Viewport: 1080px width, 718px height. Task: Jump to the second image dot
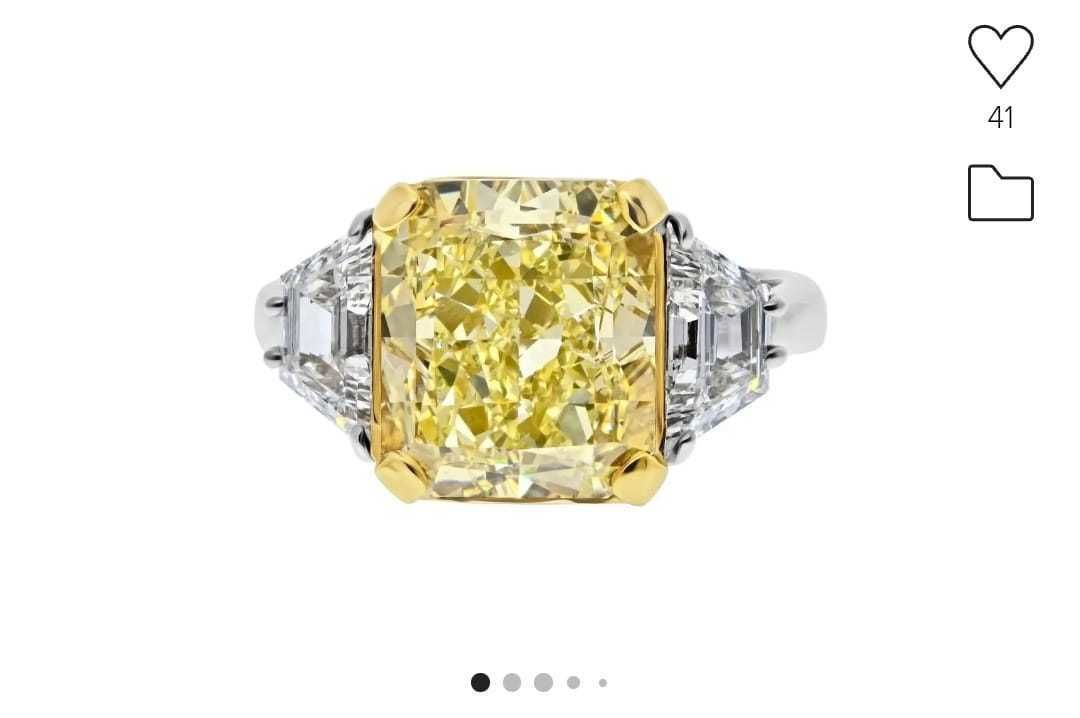point(512,682)
